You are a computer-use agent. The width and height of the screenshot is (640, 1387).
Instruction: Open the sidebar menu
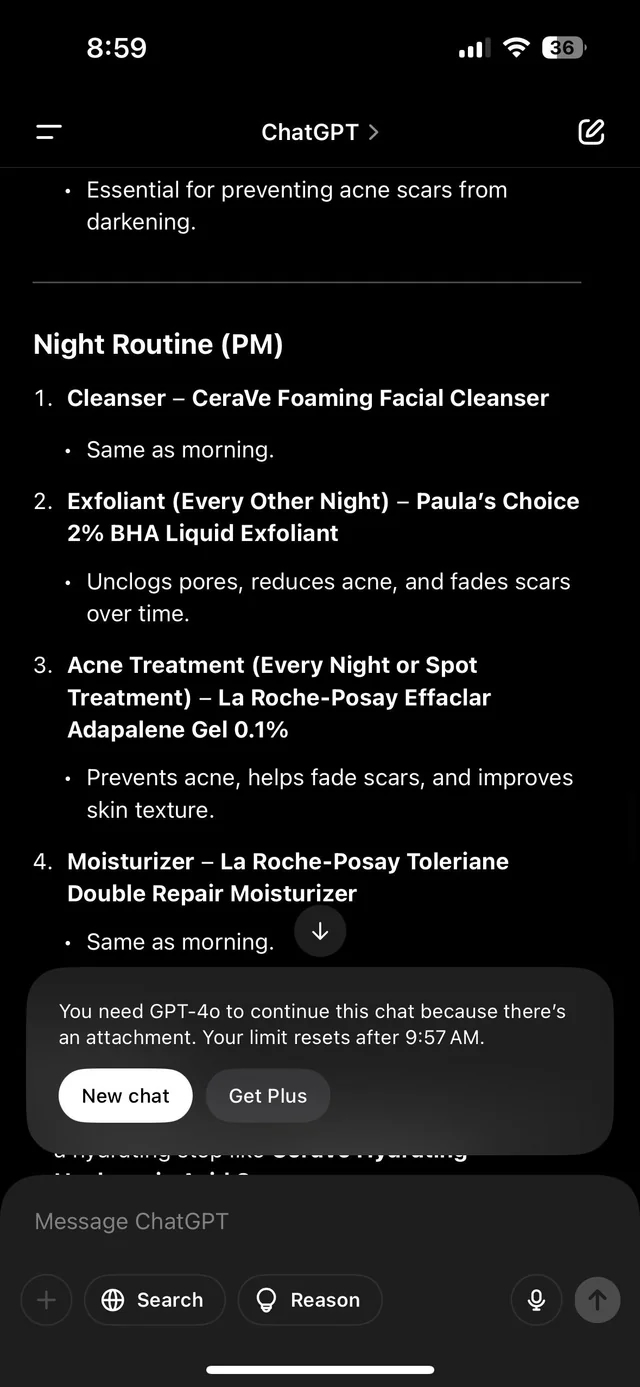point(49,132)
